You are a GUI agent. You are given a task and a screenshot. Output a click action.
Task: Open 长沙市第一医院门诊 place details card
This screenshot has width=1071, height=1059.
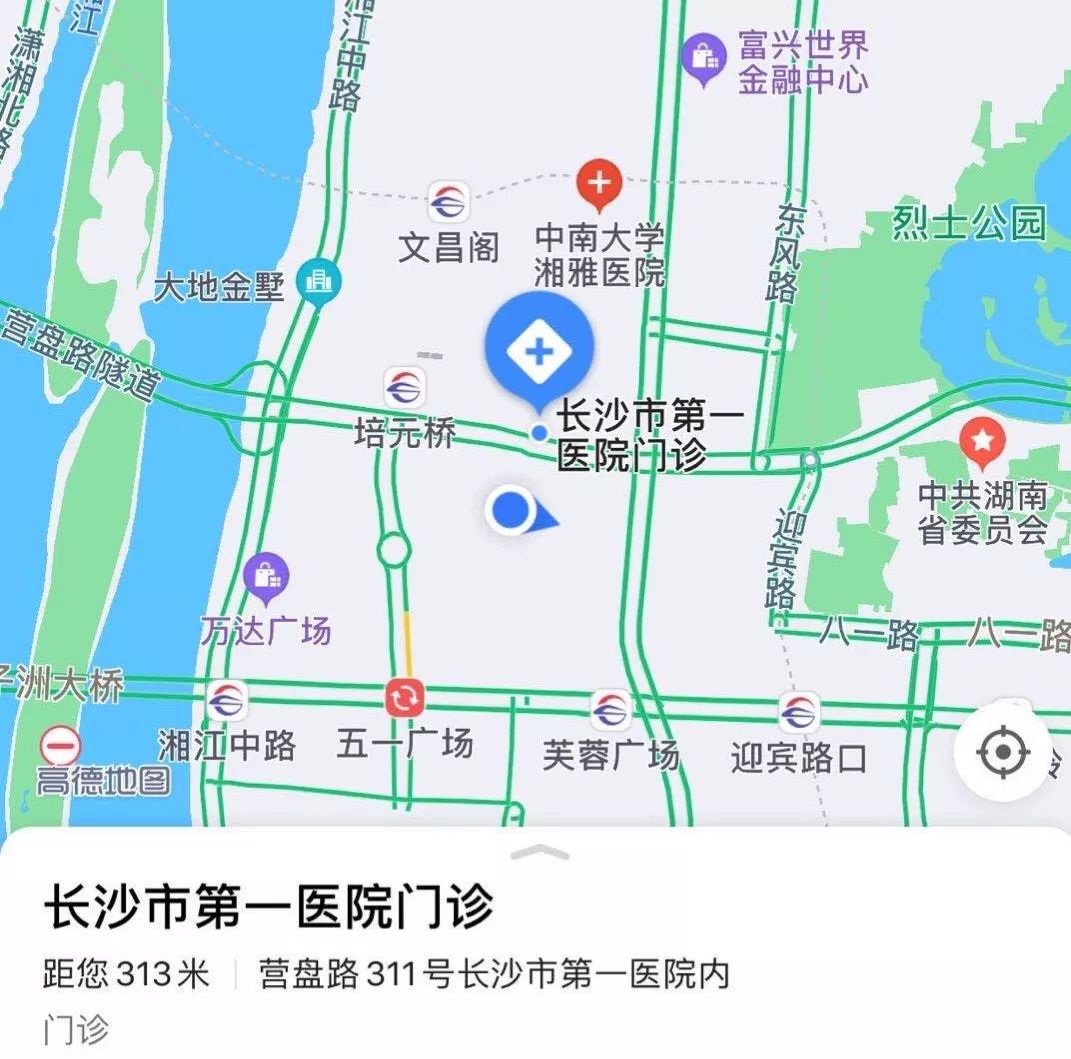pyautogui.click(x=269, y=908)
